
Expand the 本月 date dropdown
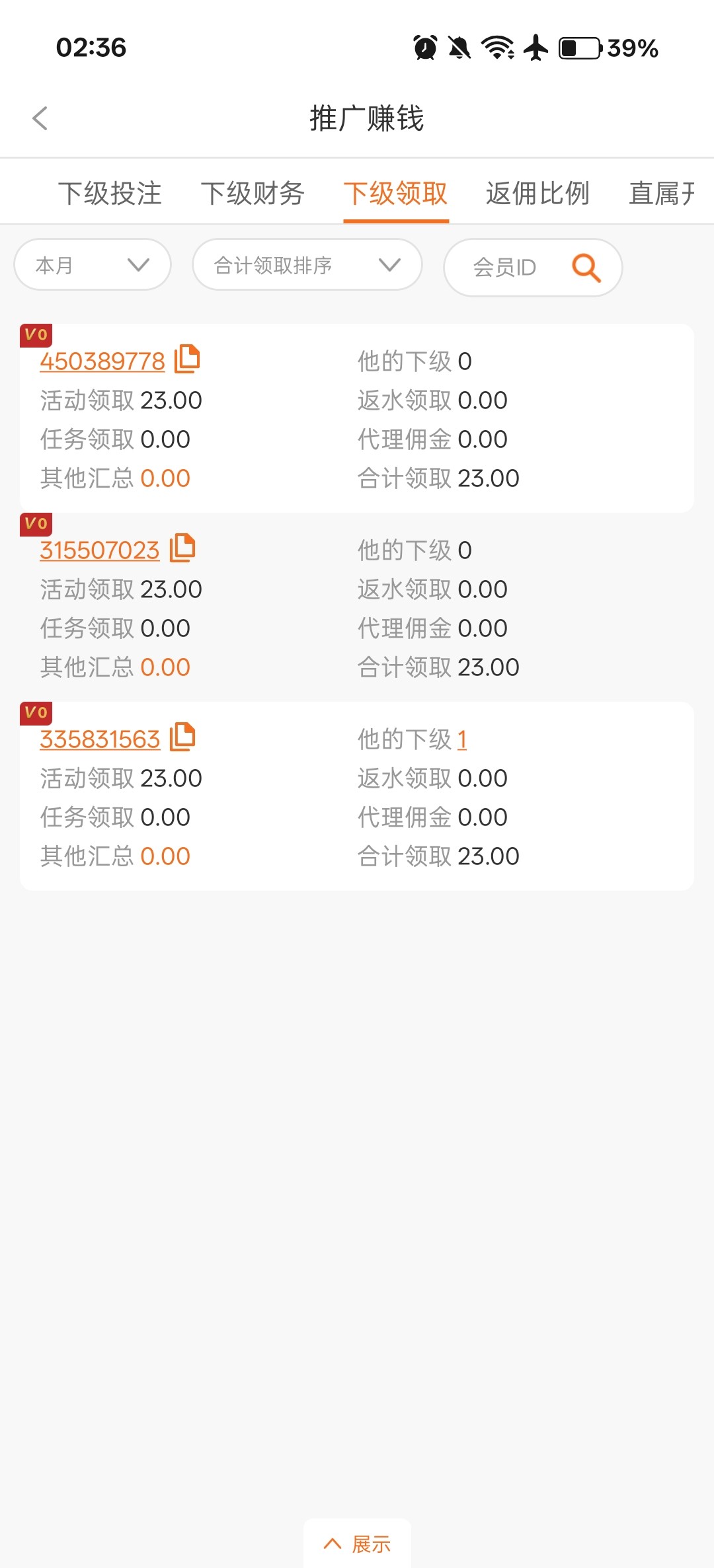click(93, 265)
